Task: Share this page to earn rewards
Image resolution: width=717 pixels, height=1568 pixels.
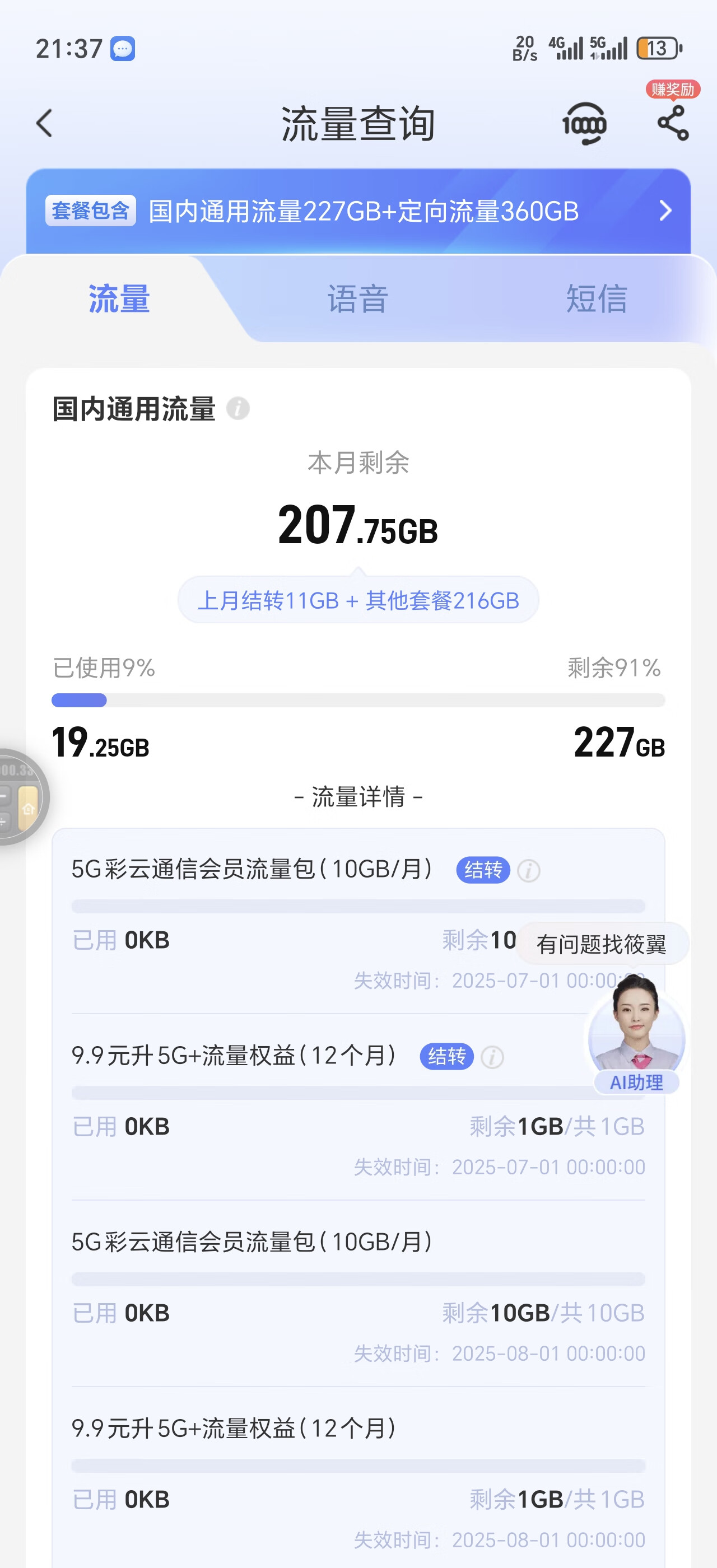Action: [x=673, y=122]
